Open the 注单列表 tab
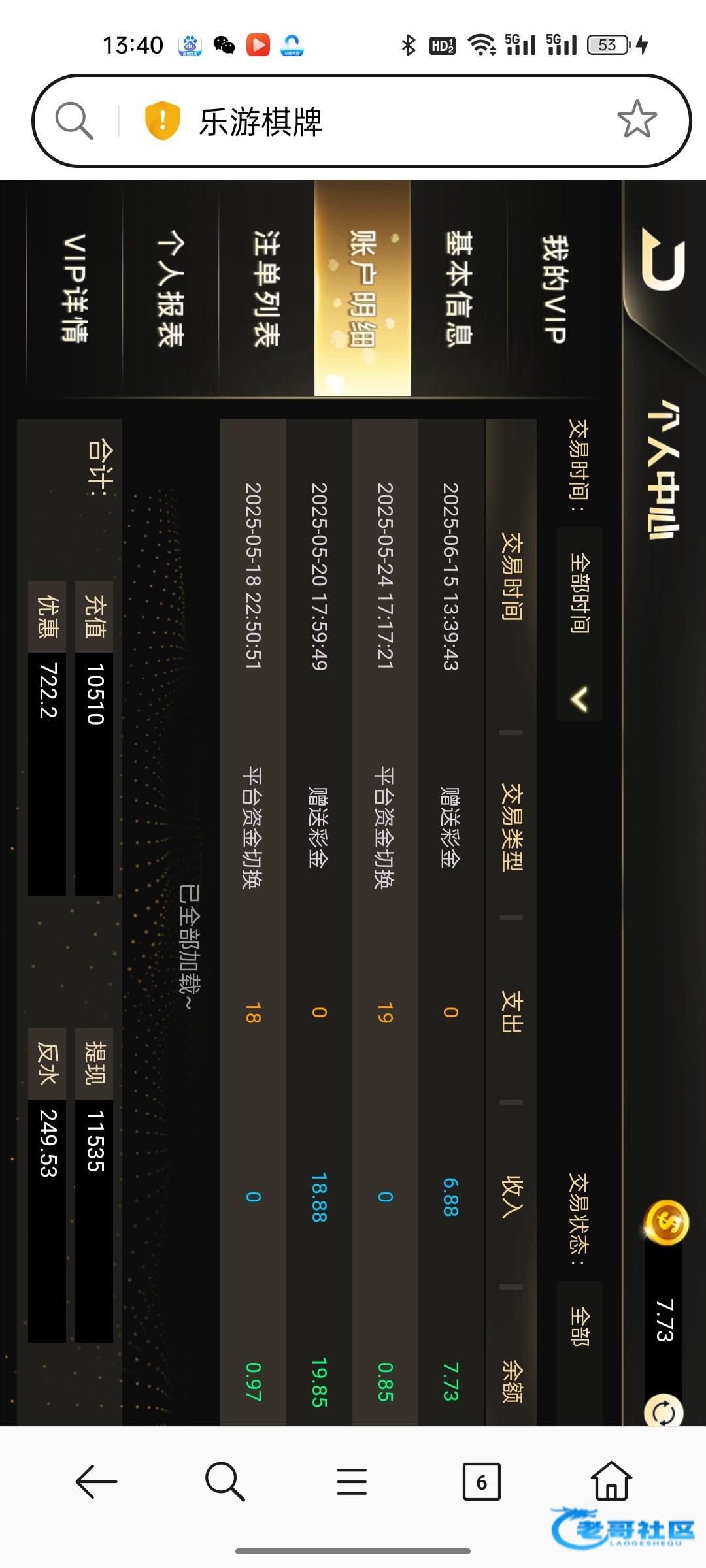 click(x=266, y=288)
